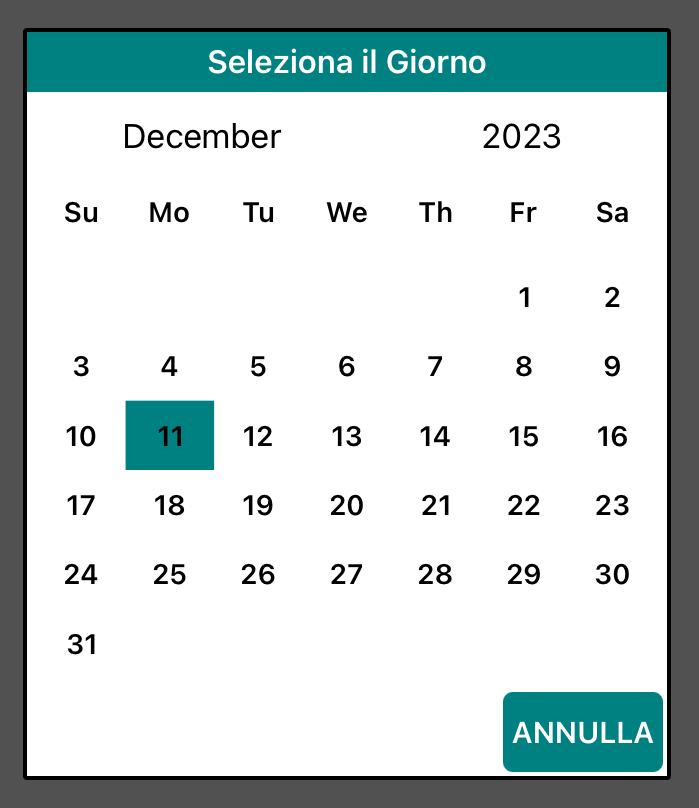
Task: Pick December 25 as the date
Action: (x=170, y=575)
